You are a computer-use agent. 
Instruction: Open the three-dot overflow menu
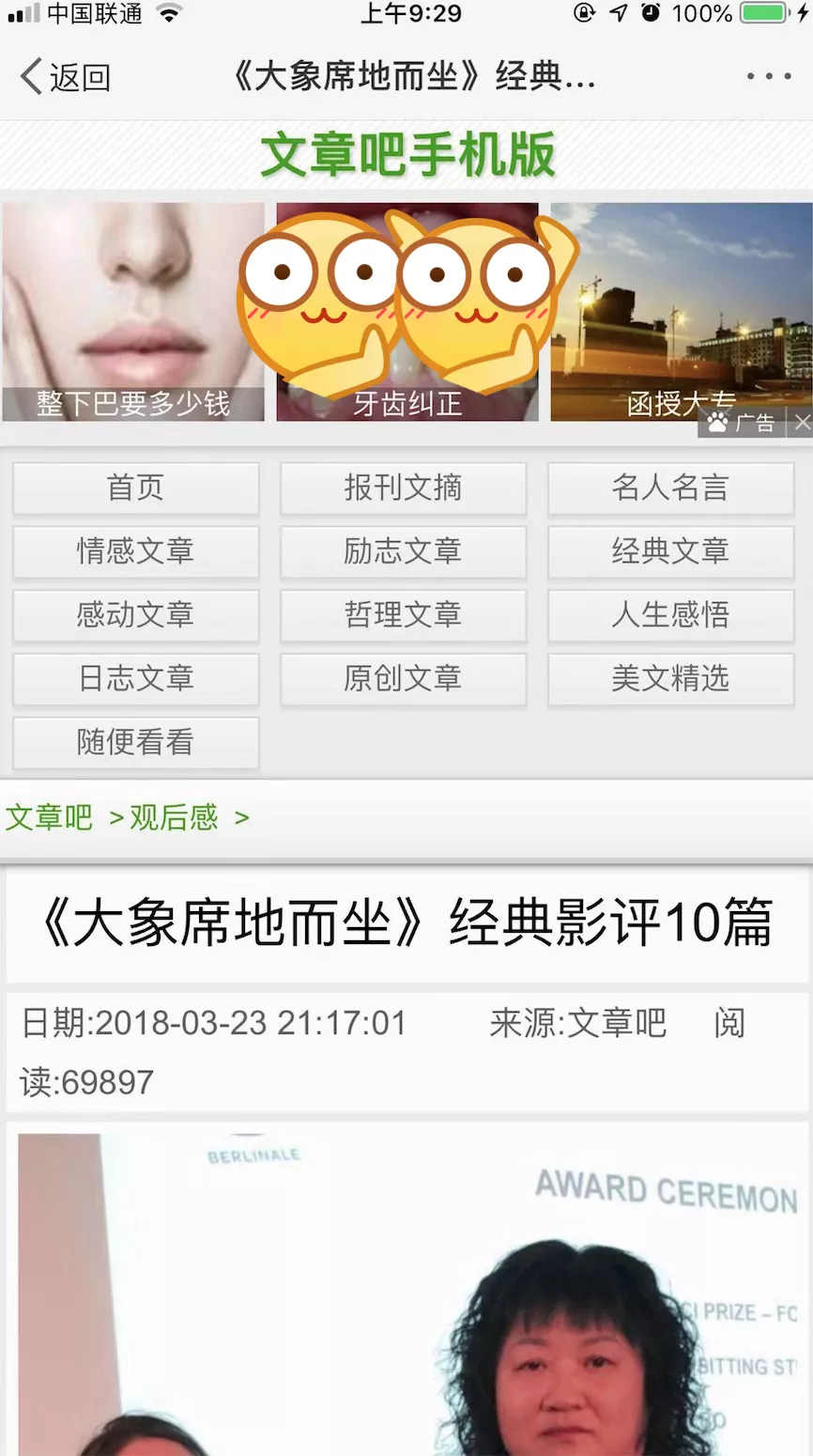point(768,77)
